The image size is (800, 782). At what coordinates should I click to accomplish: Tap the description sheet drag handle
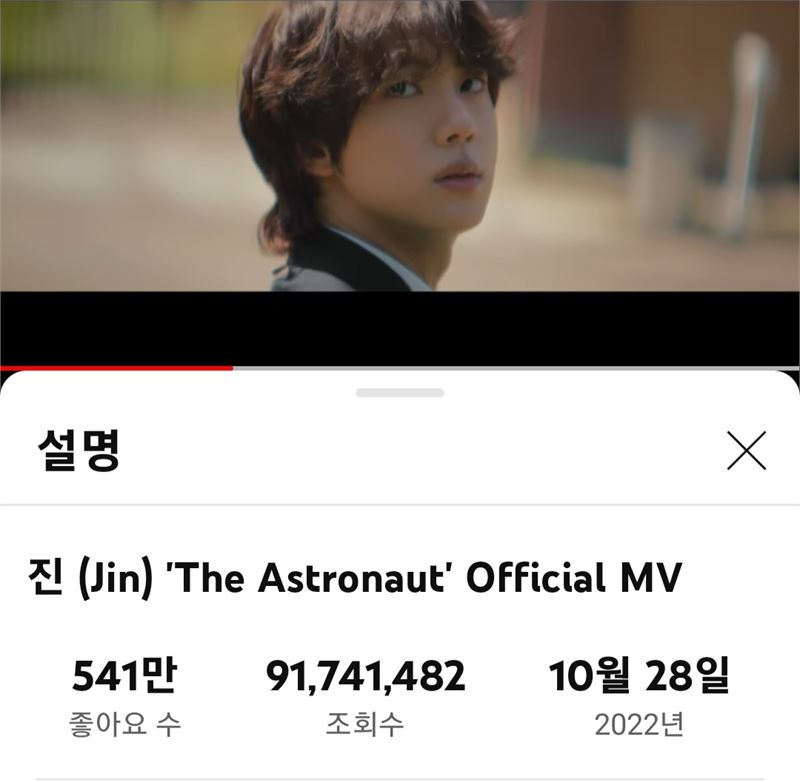[x=400, y=393]
